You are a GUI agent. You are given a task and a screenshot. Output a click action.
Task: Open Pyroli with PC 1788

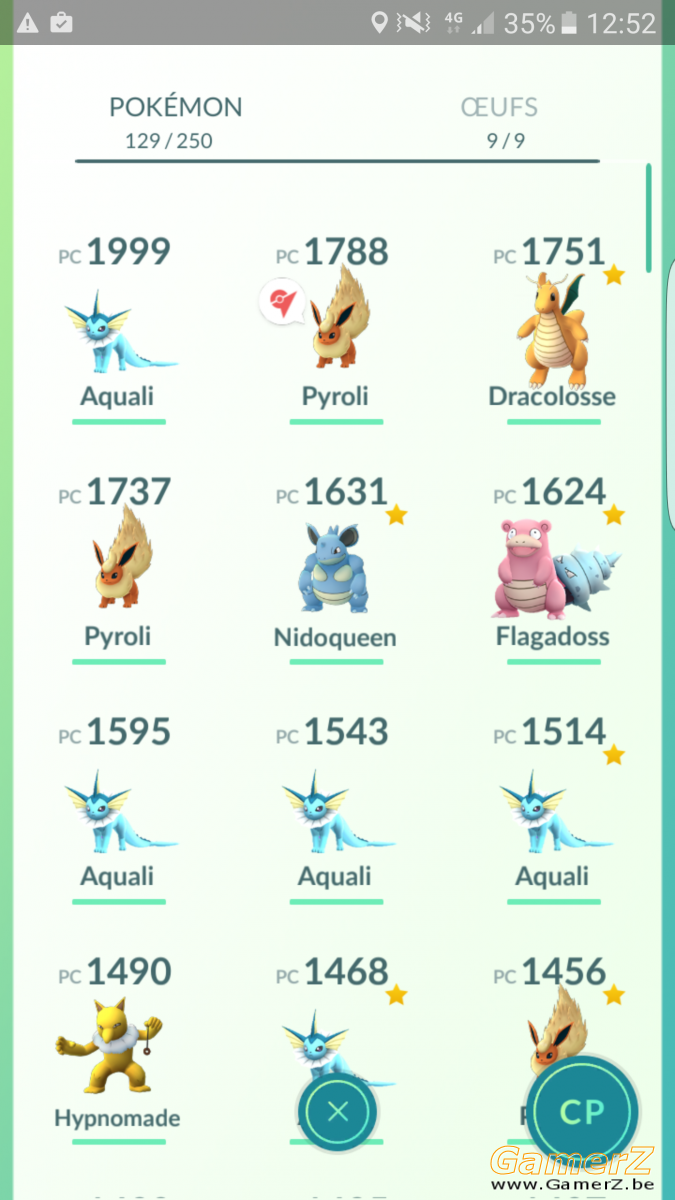click(336, 328)
